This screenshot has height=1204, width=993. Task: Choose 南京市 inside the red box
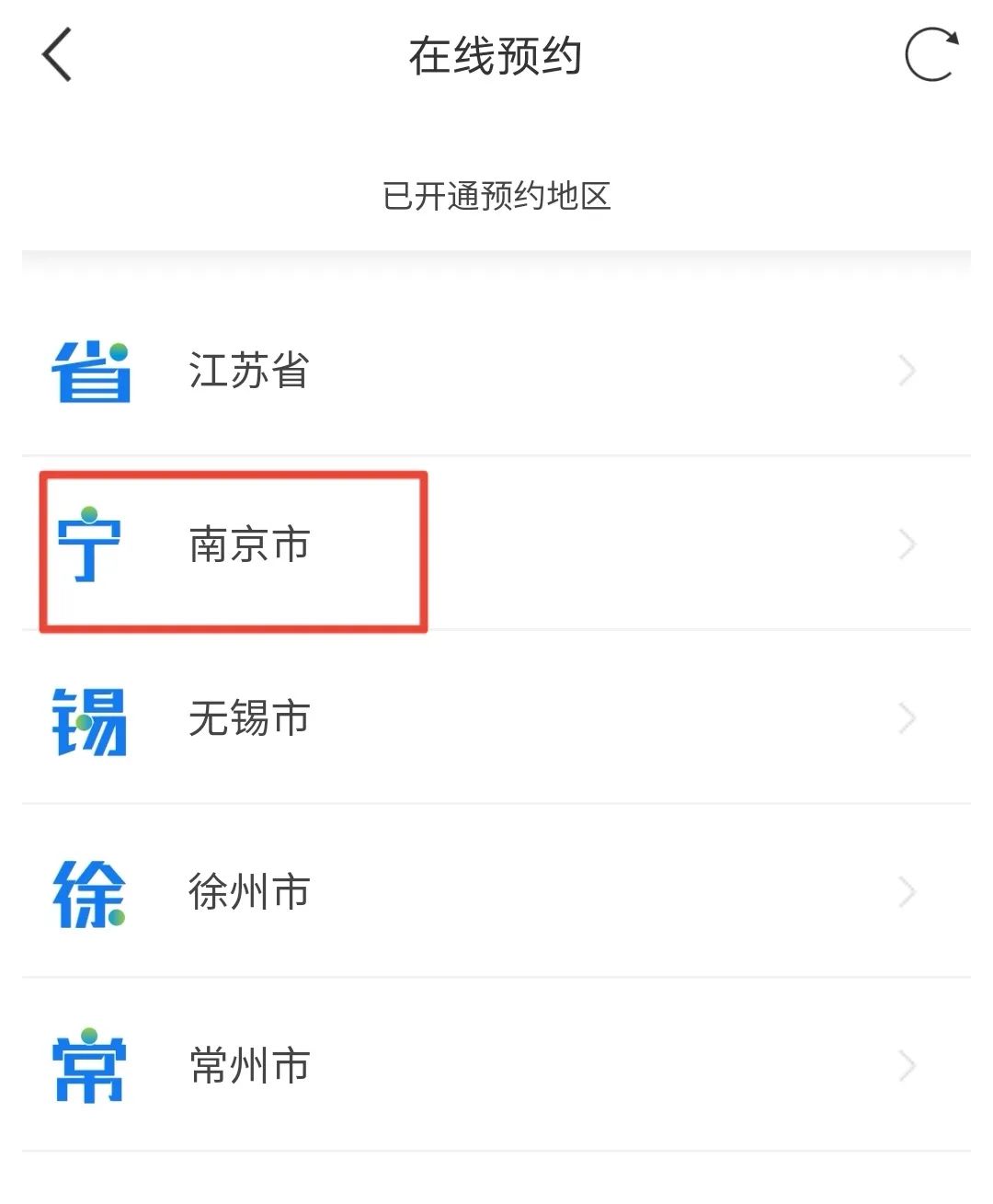point(248,545)
